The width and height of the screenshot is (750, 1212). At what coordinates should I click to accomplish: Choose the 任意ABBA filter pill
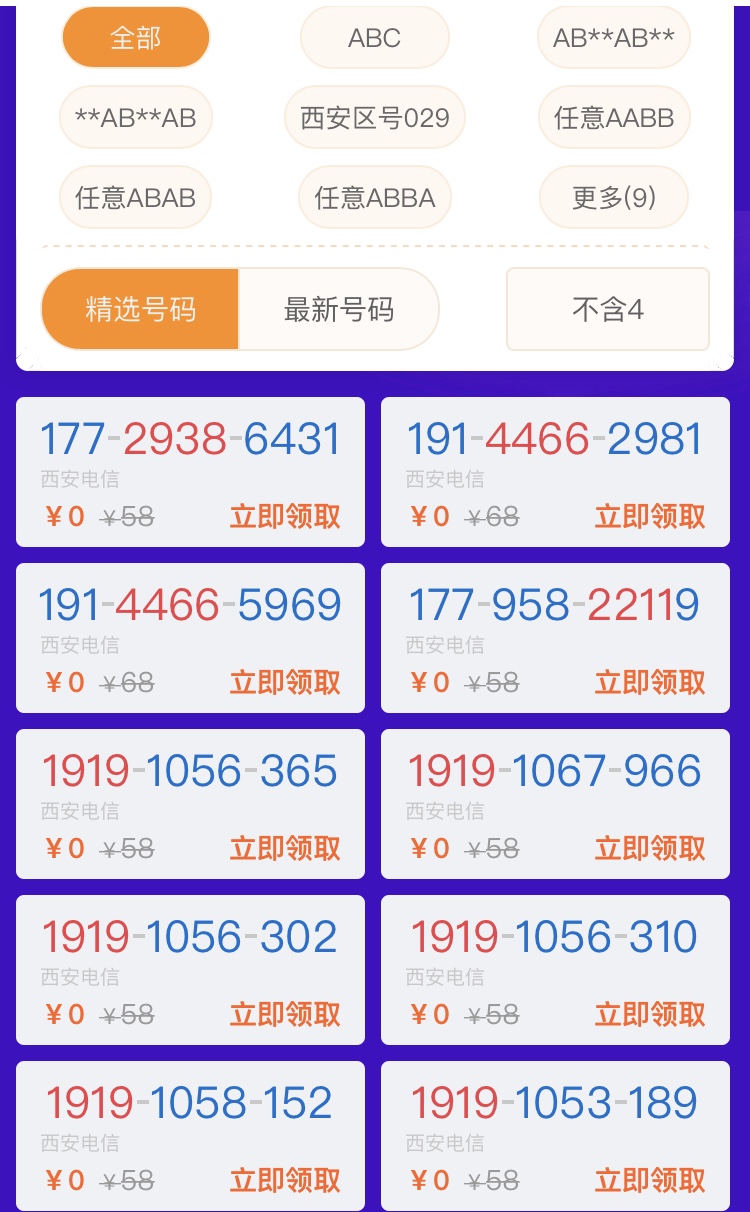[374, 197]
